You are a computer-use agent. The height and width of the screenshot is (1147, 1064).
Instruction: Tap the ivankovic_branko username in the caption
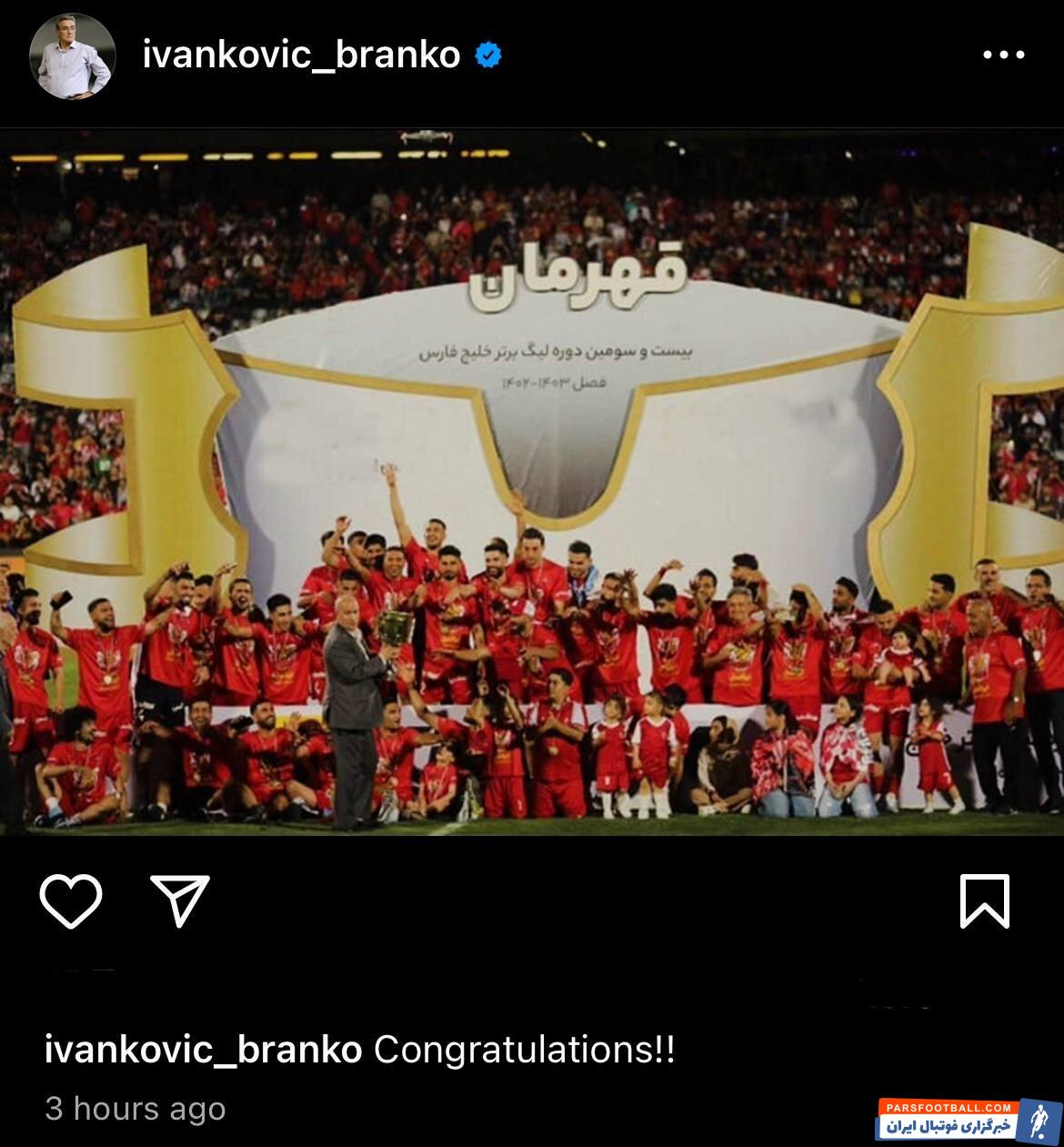coord(203,1050)
